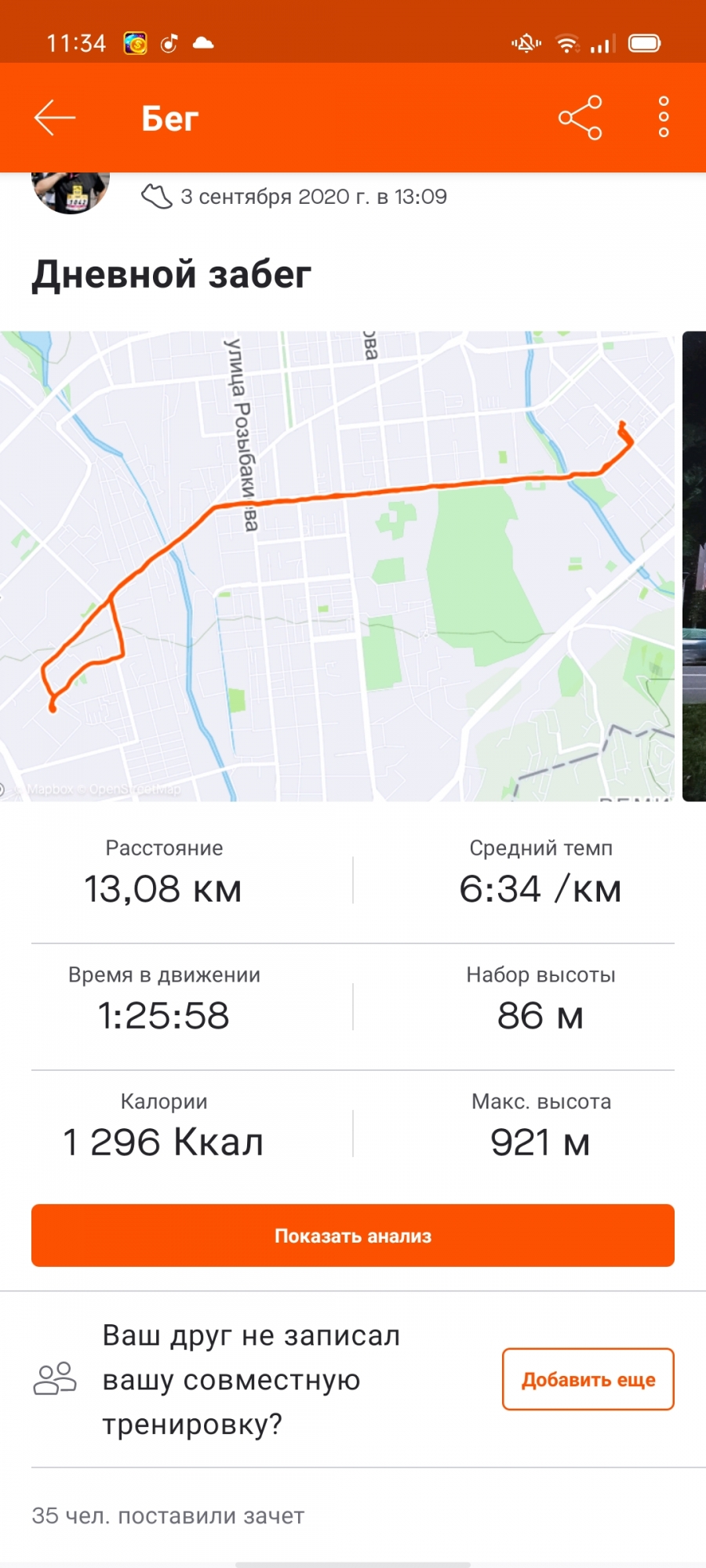Open the run route map
The width and height of the screenshot is (706, 1568).
coord(337,565)
